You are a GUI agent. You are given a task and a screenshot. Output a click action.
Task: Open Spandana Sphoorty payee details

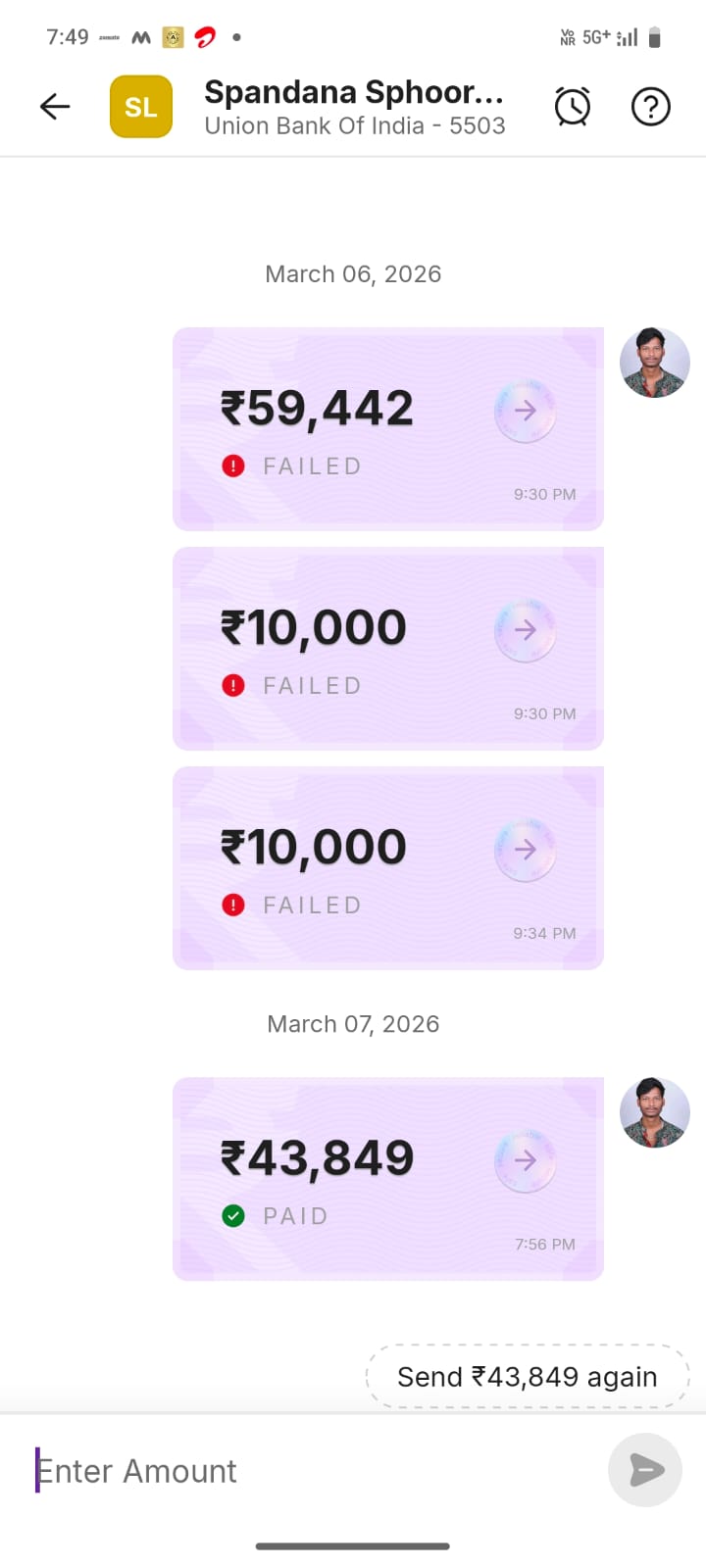[x=353, y=107]
